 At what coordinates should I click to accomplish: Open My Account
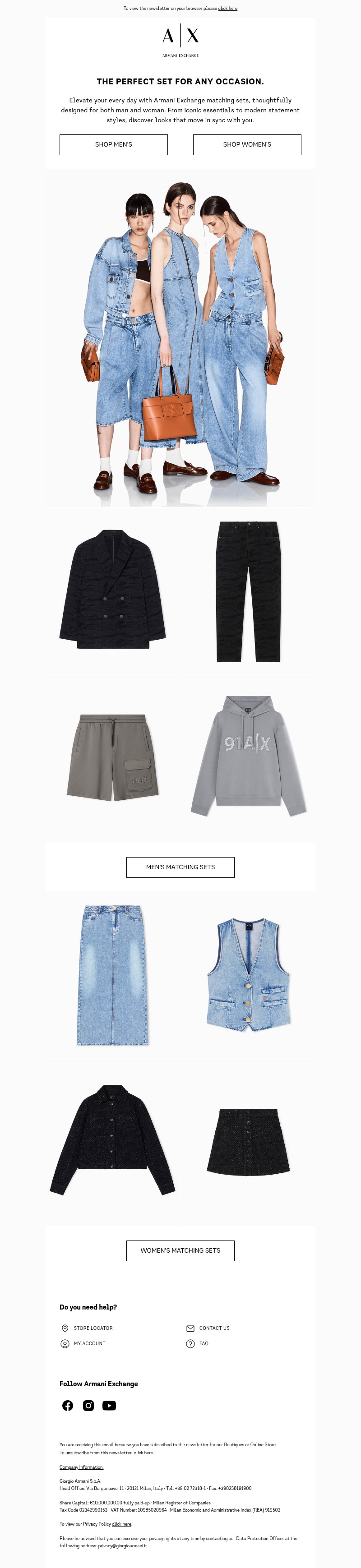click(x=89, y=1343)
